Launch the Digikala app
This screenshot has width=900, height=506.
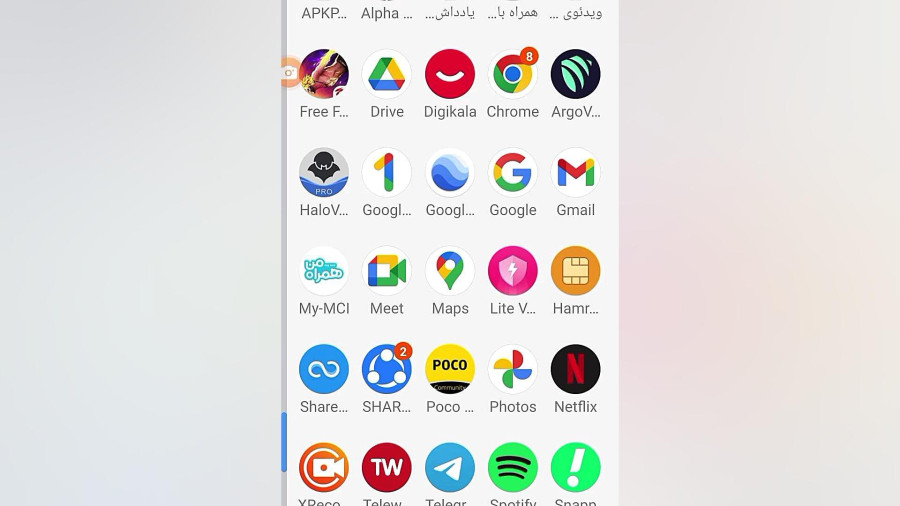click(x=450, y=74)
